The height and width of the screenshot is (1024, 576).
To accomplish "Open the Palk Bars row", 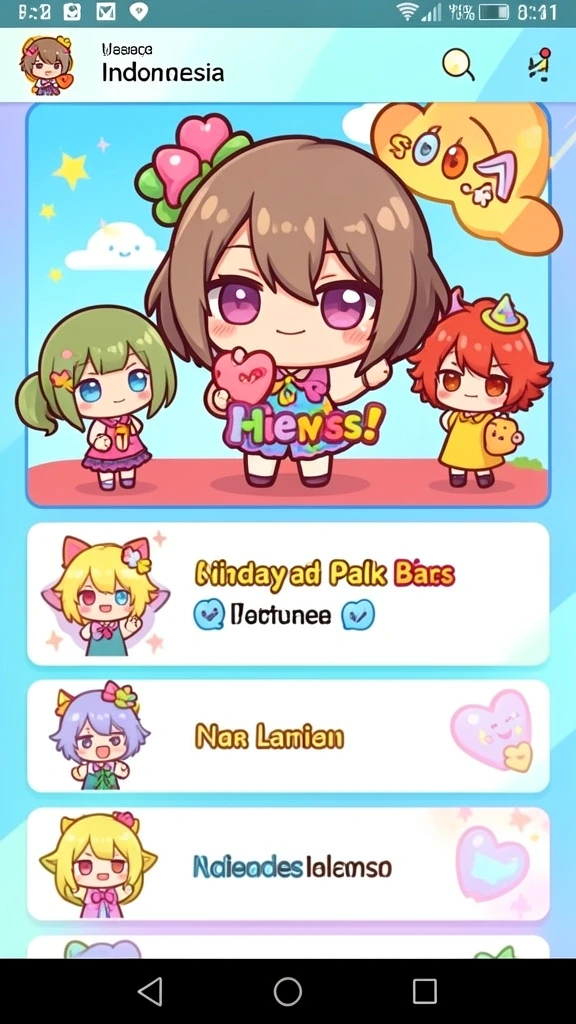I will [x=288, y=594].
